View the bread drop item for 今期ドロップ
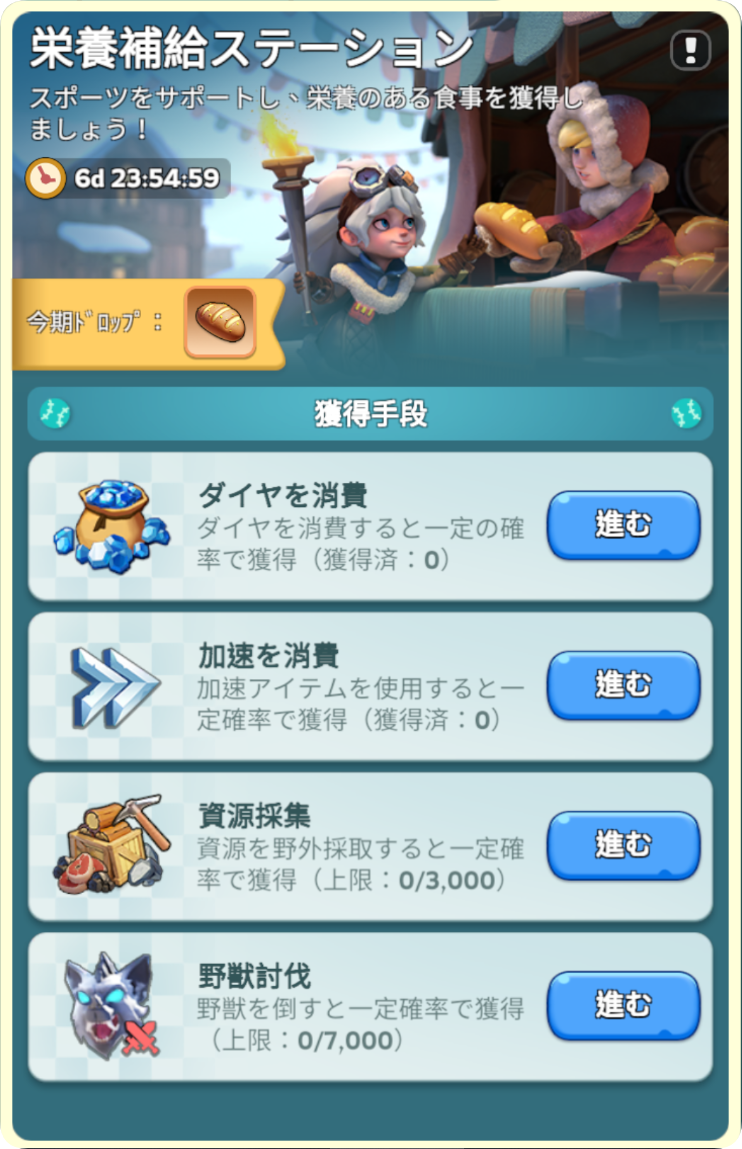The image size is (742, 1149). click(x=220, y=322)
